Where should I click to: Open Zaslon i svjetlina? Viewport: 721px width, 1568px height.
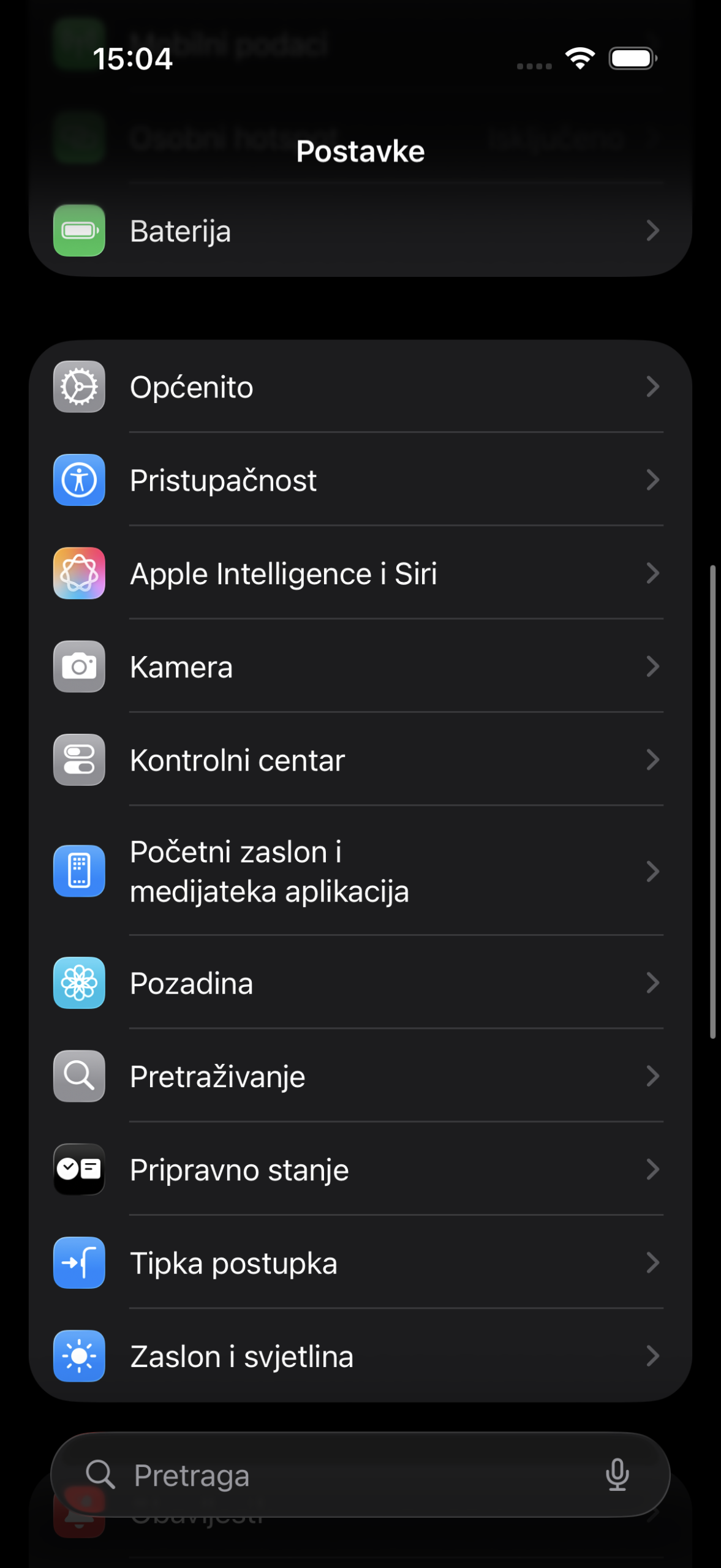click(x=360, y=1357)
